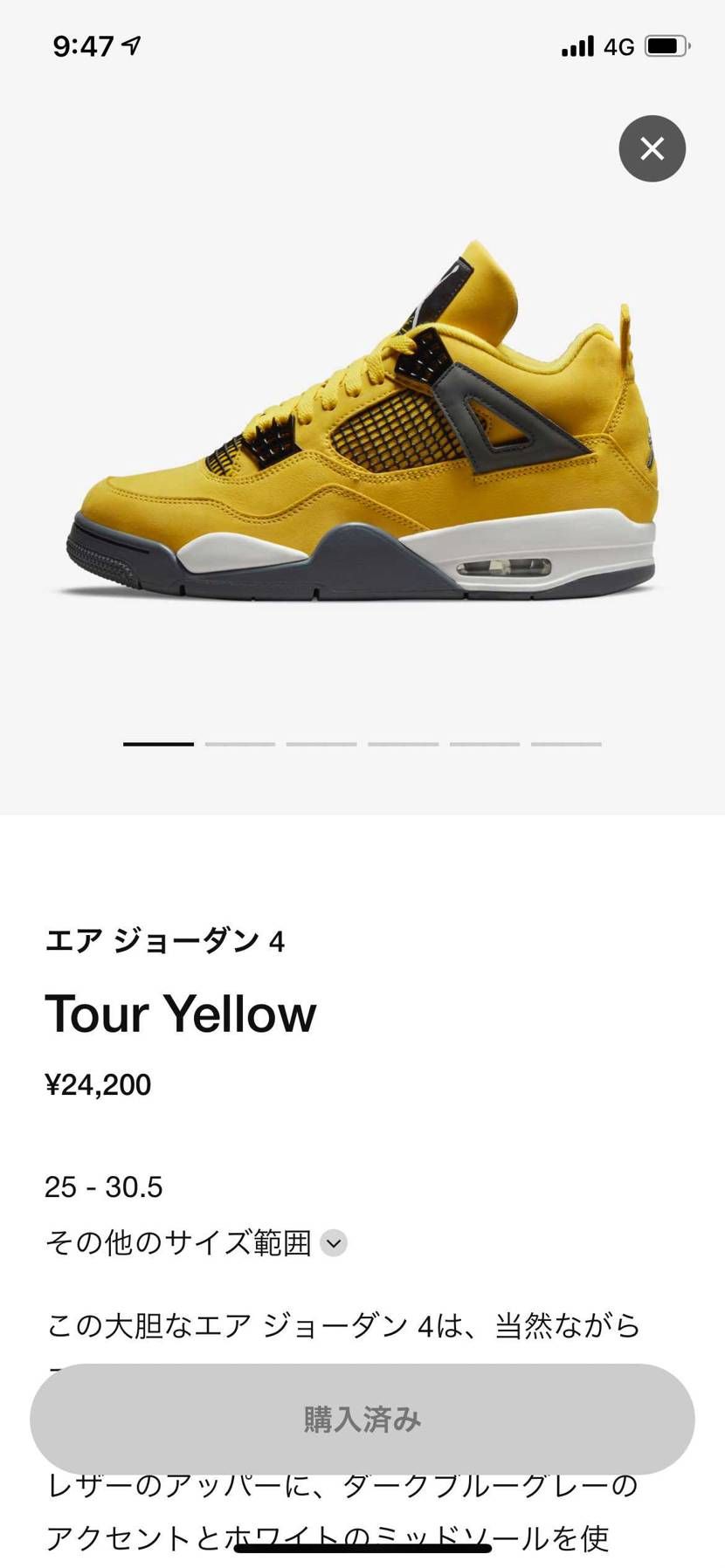Tap the sneaker product photo
Image resolution: width=725 pixels, height=1568 pixels.
[x=362, y=419]
